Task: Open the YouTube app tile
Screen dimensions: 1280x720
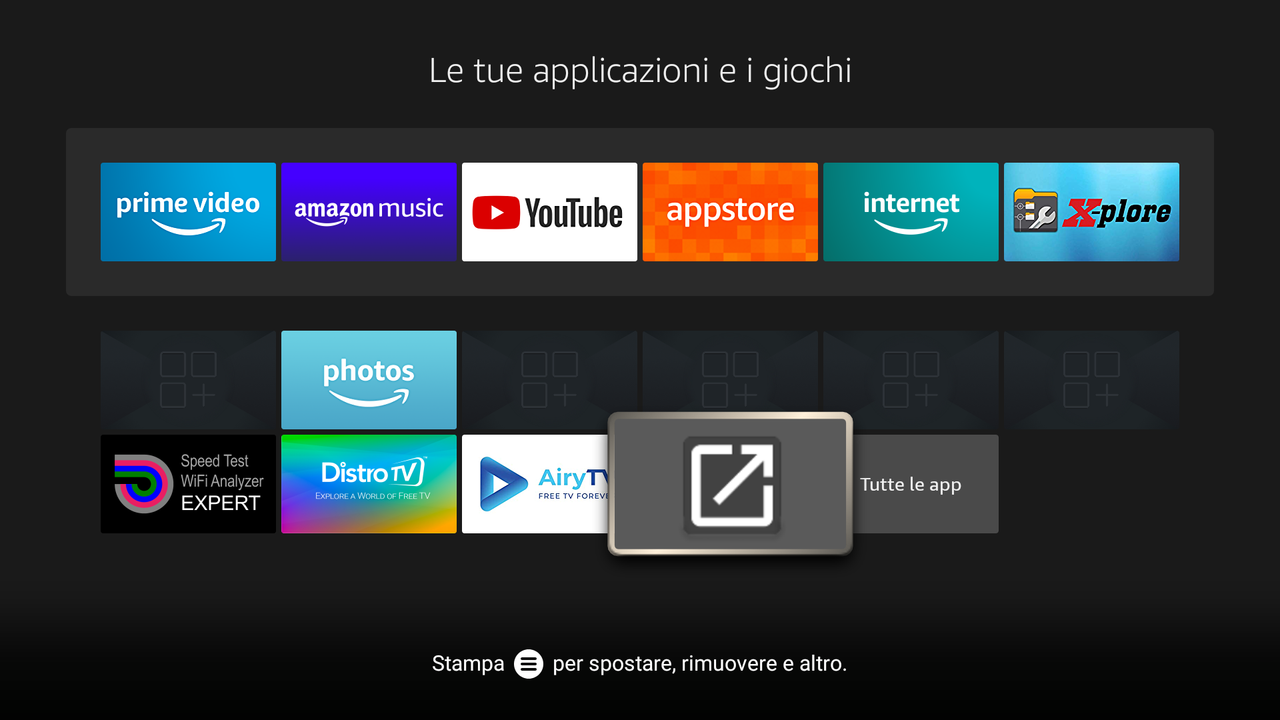Action: click(x=549, y=212)
